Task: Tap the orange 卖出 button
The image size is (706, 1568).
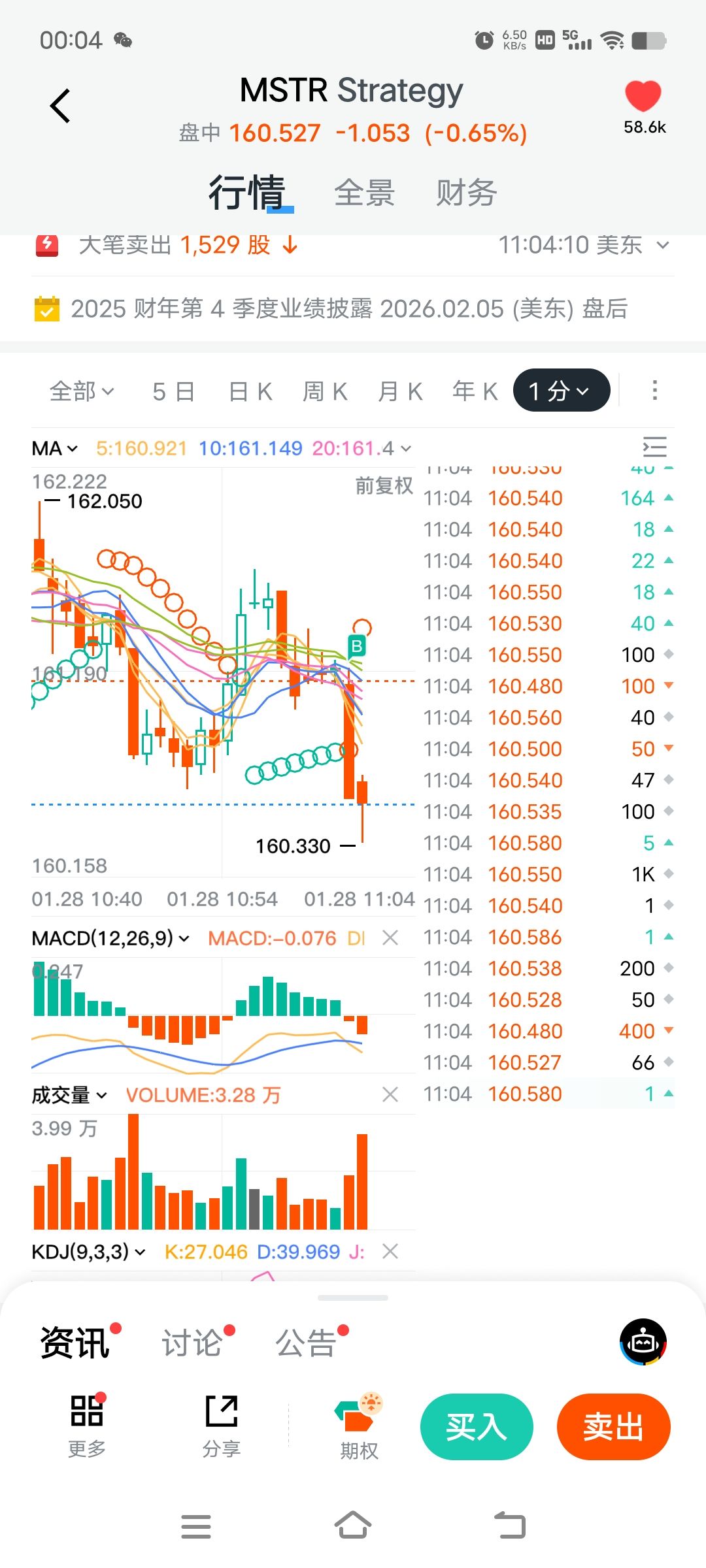Action: (x=613, y=1426)
